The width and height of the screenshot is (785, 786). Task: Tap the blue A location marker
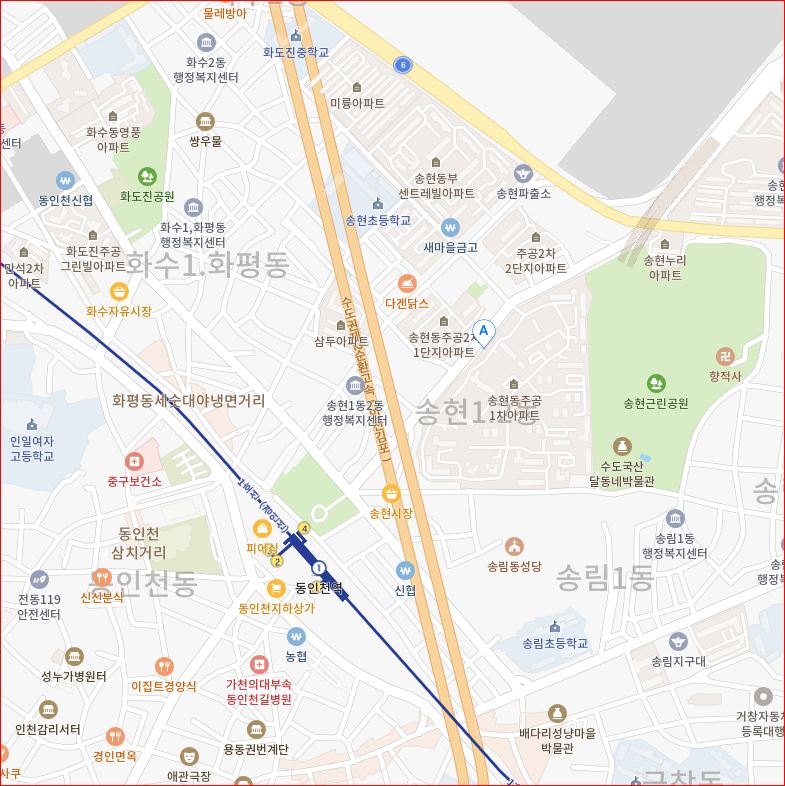[x=484, y=331]
